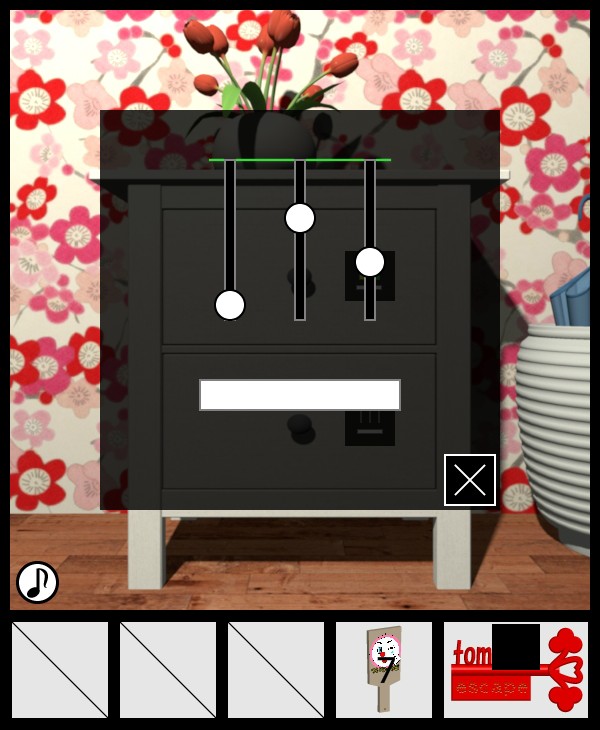Tap the middle slider's handle
The image size is (600, 730).
300,218
